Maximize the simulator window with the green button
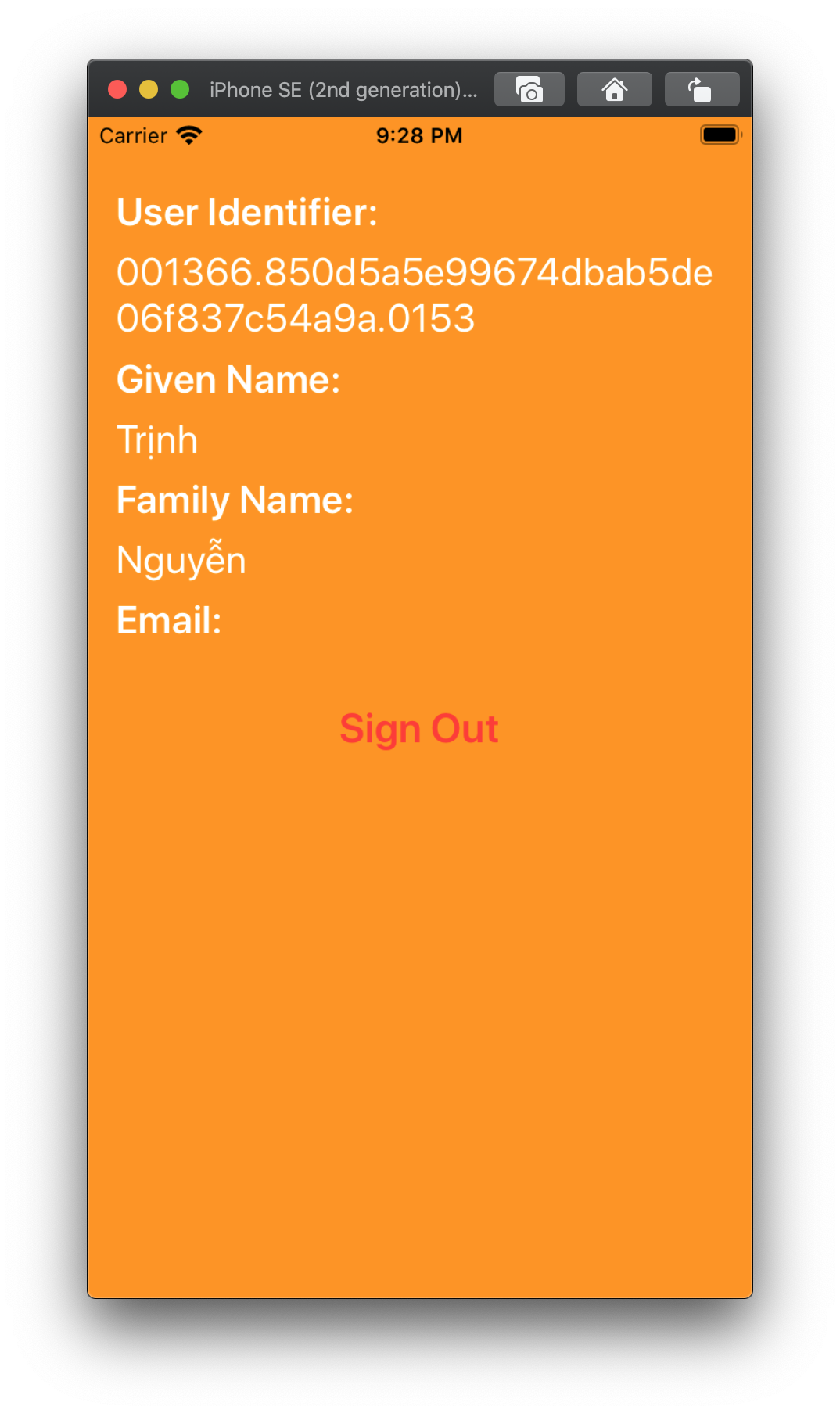The width and height of the screenshot is (840, 1414). click(x=180, y=90)
